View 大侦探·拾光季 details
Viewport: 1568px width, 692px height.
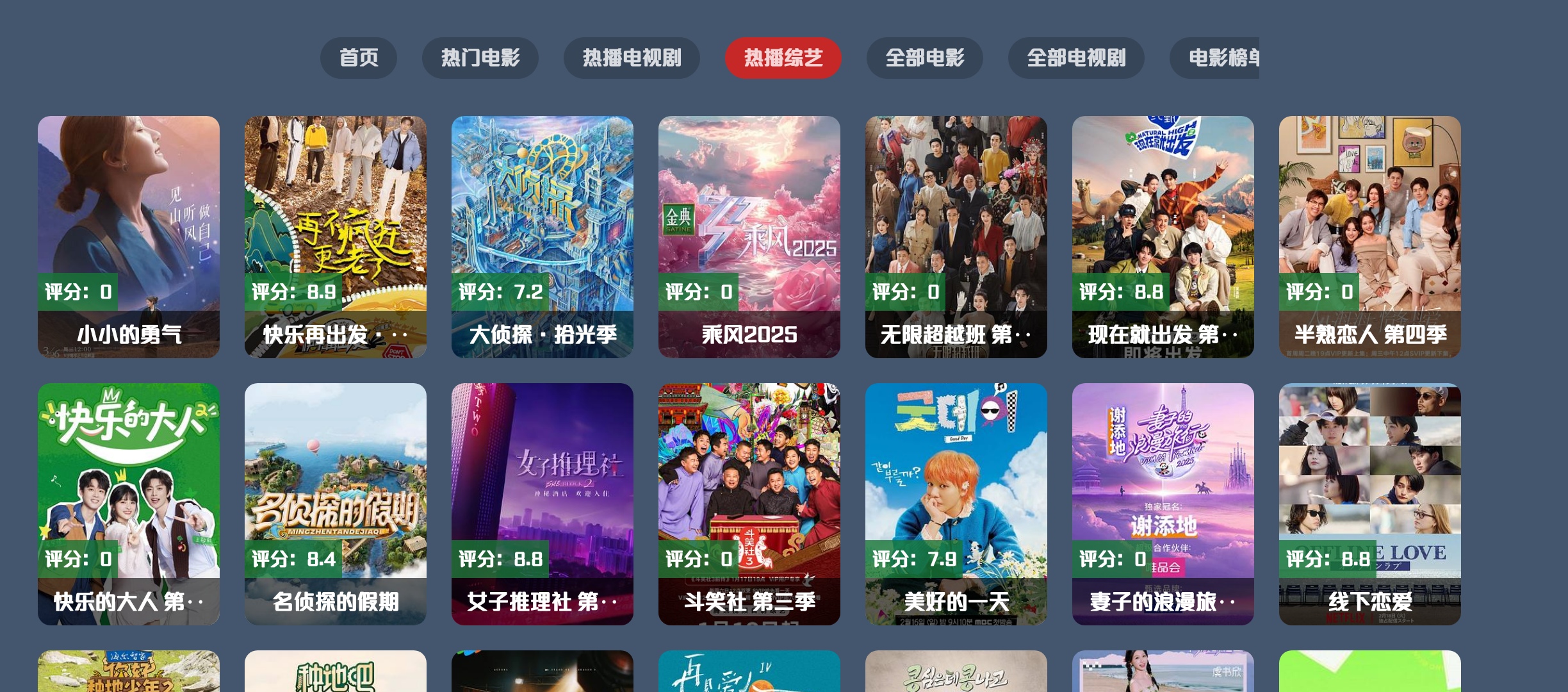543,236
